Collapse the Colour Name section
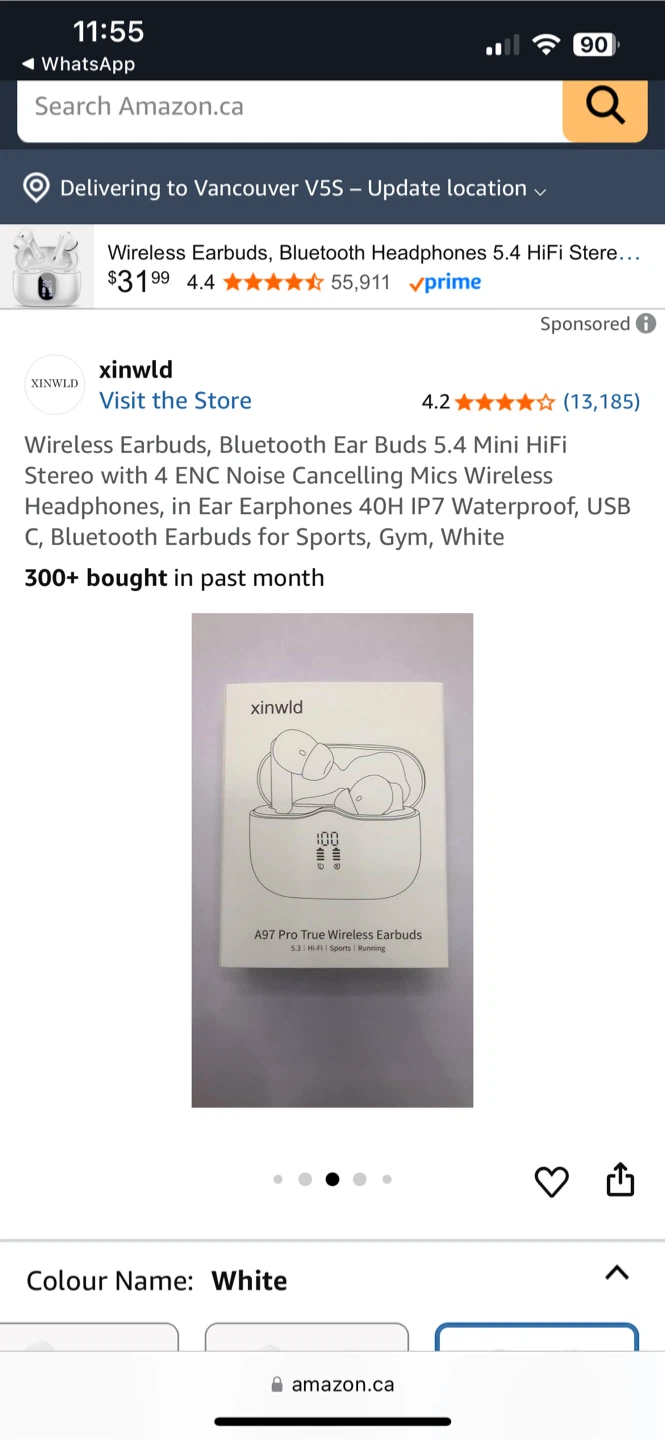Screen dimensions: 665x1440 617,1273
